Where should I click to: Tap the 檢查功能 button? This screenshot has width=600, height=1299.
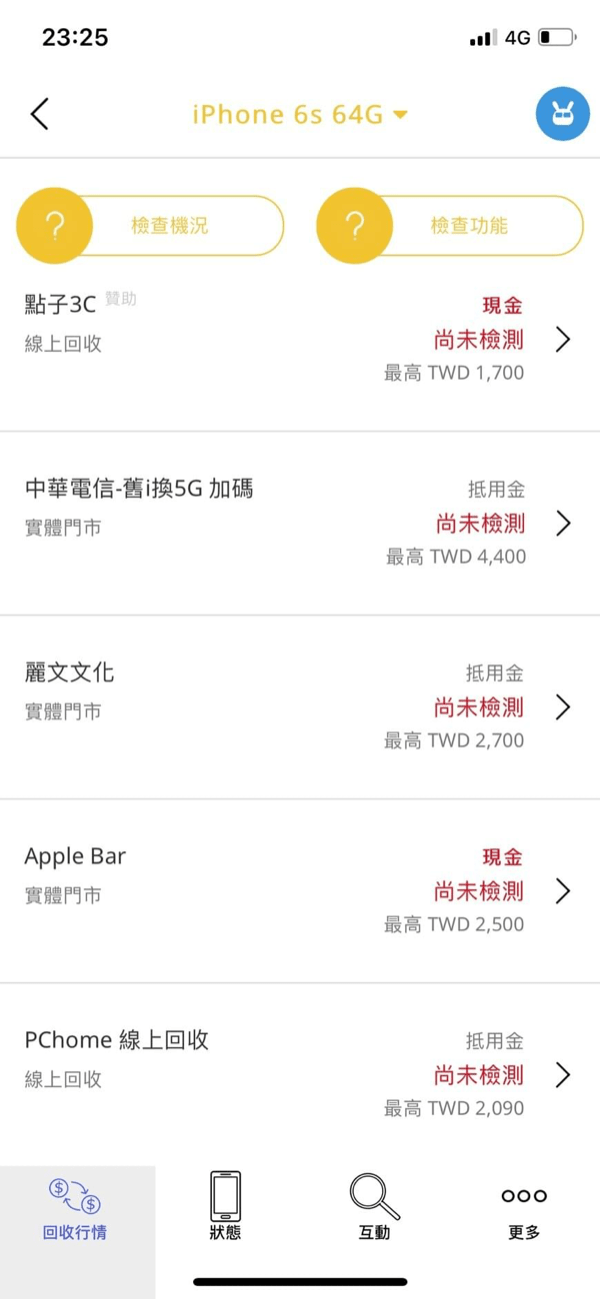[x=450, y=226]
